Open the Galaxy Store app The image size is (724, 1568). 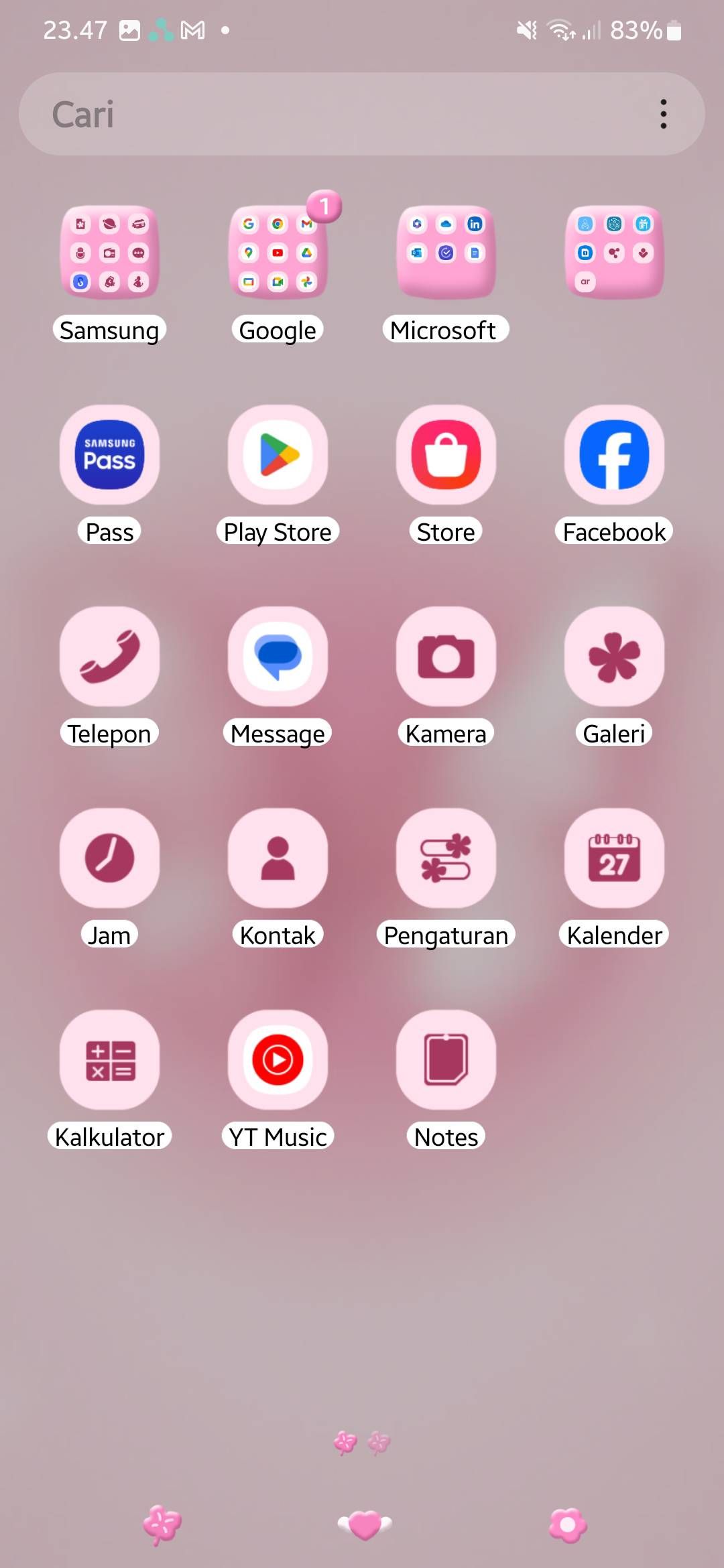click(446, 456)
